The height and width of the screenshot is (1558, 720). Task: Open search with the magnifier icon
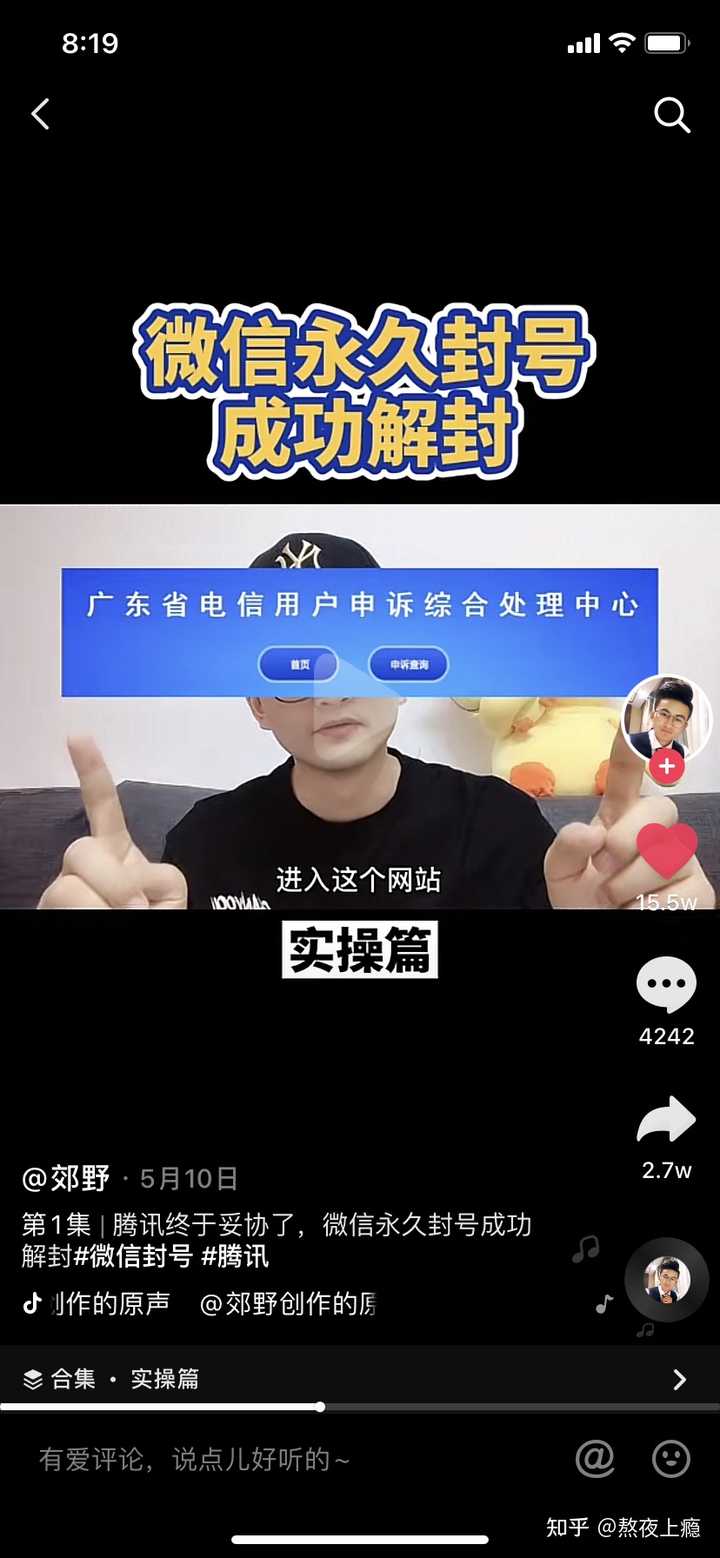click(672, 116)
